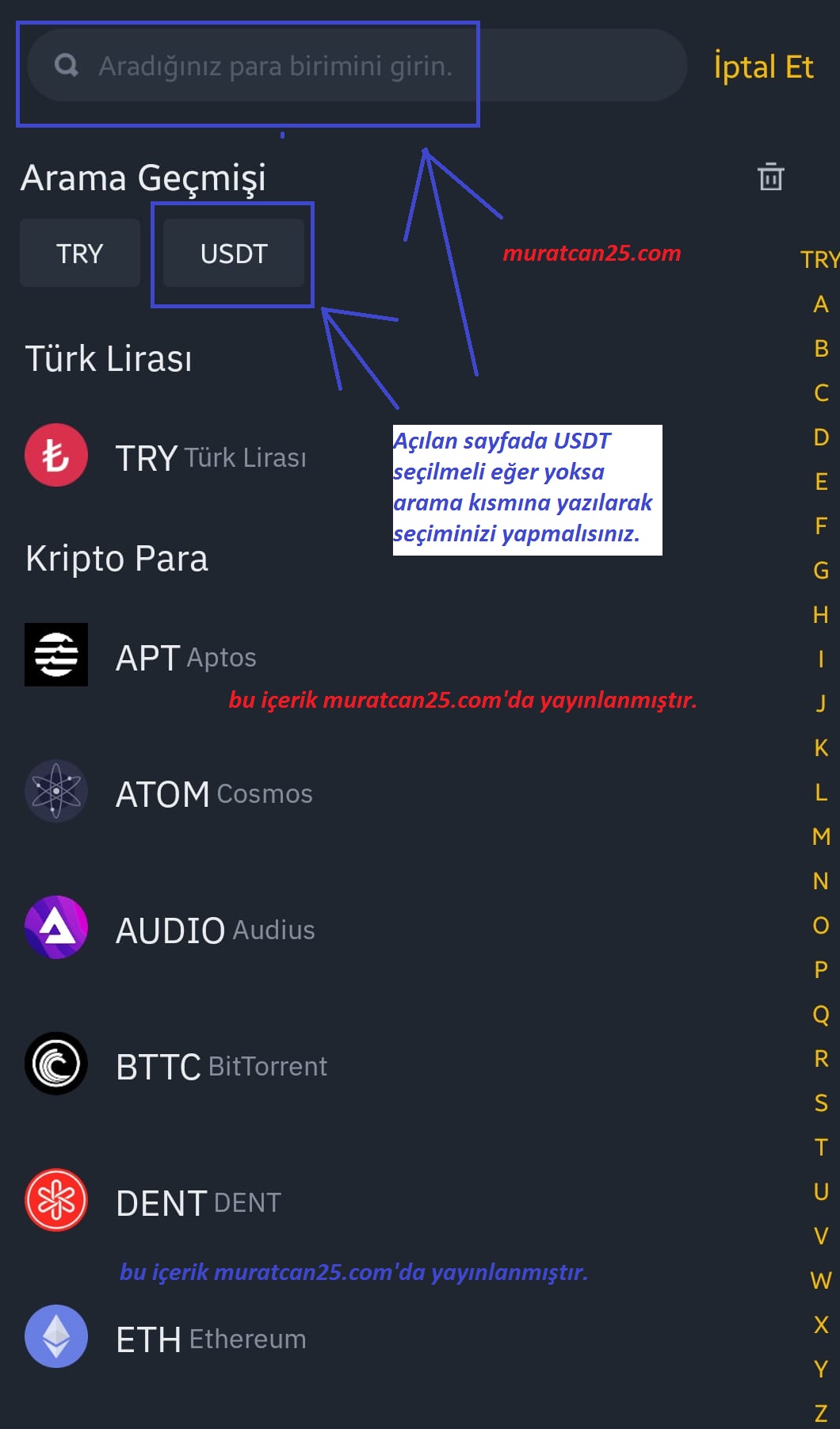Screen dimensions: 840x1429
Task: Clear search history with trash icon
Action: click(x=770, y=176)
